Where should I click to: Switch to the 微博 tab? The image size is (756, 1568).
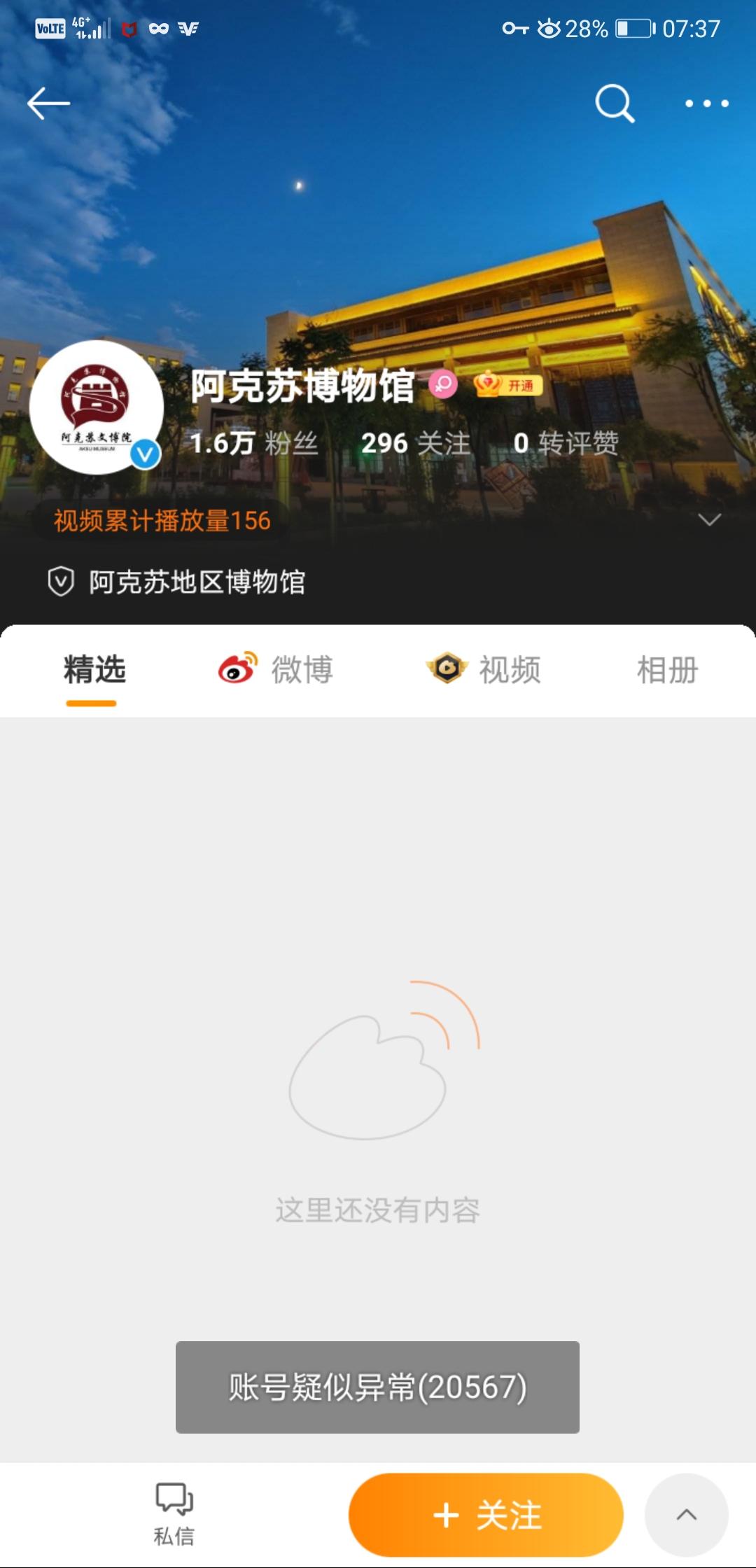point(276,670)
